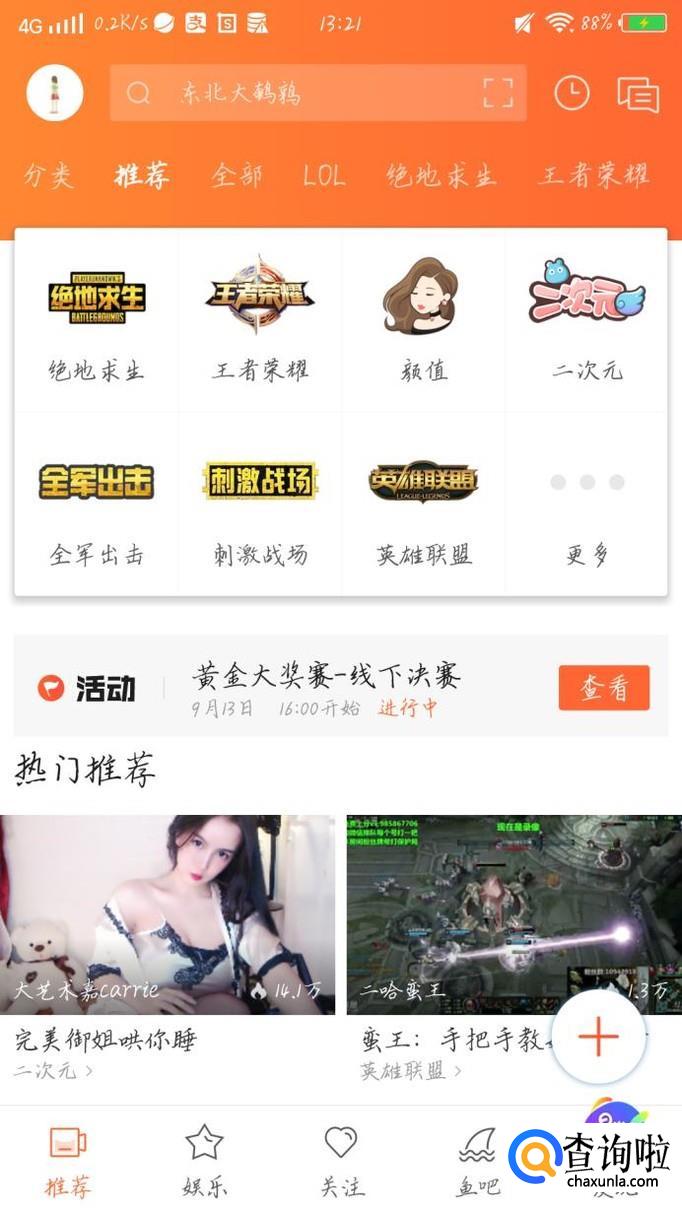The image size is (682, 1212).
Task: Tap the orange plus floating button
Action: point(598,1037)
